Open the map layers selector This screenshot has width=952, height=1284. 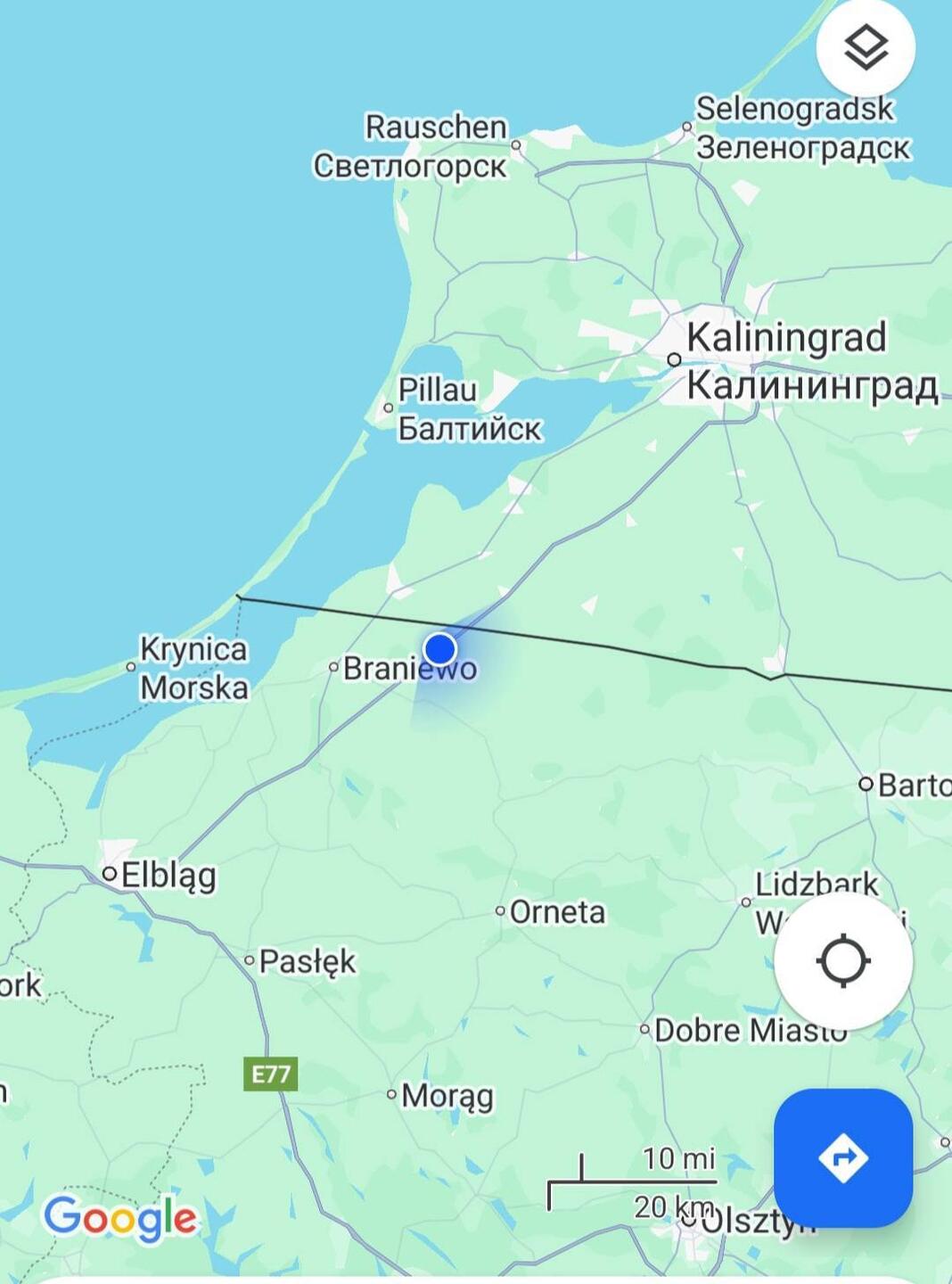tap(866, 47)
